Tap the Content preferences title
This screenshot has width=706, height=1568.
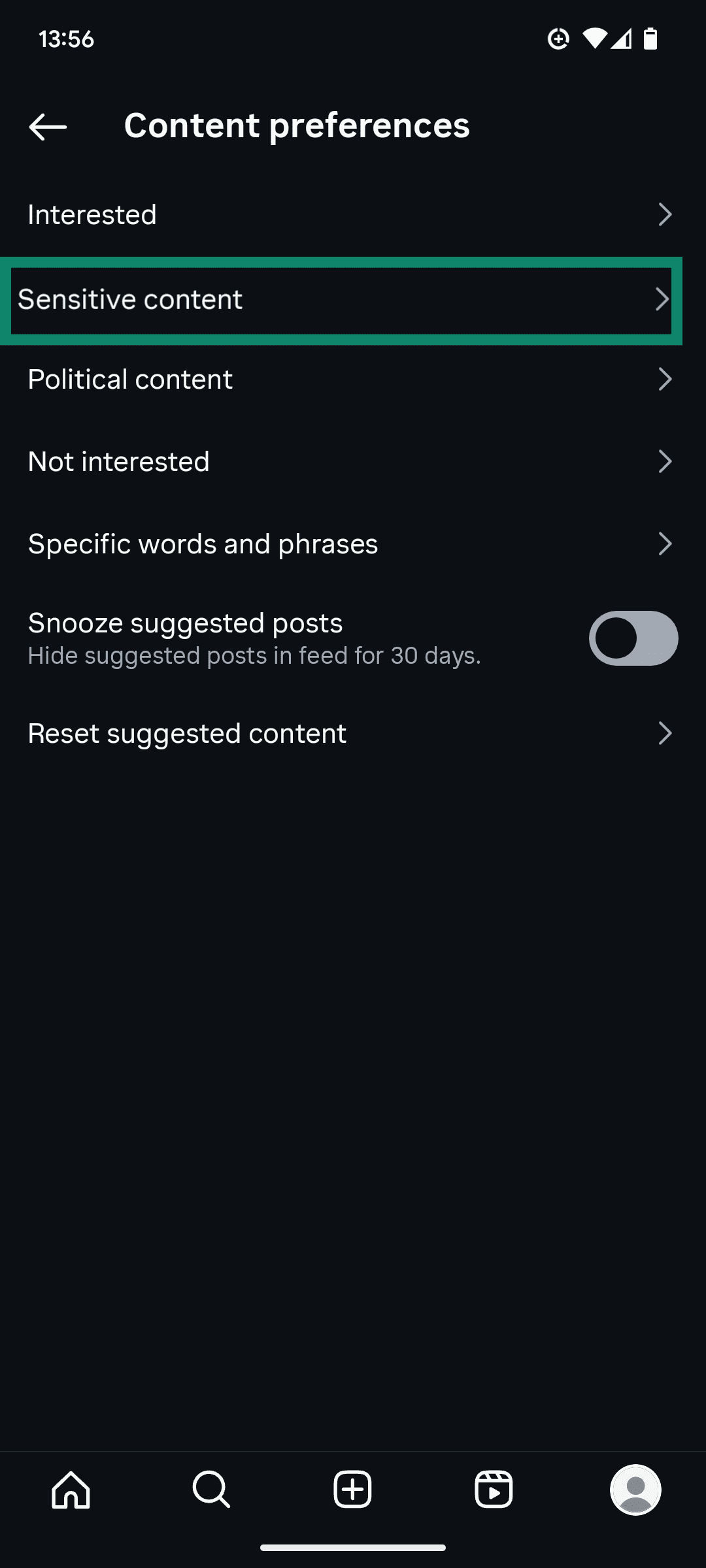[297, 125]
